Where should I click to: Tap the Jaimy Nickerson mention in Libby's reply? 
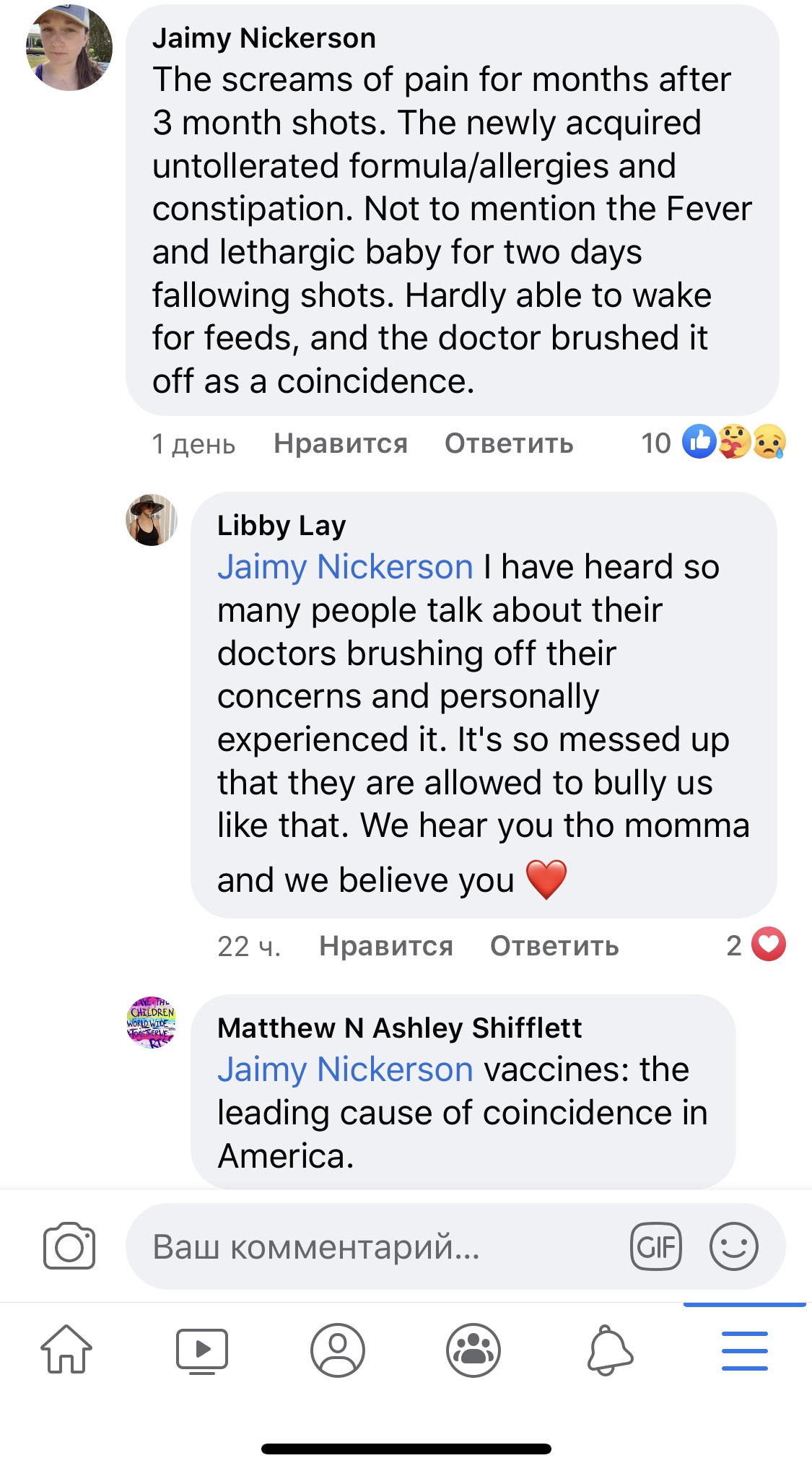point(345,567)
